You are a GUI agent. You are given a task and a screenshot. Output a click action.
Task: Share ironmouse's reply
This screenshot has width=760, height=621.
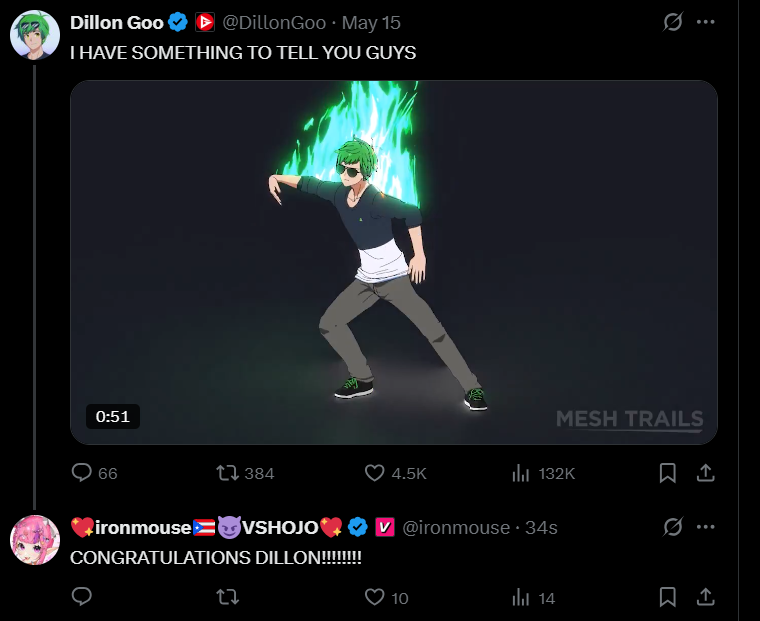[705, 598]
